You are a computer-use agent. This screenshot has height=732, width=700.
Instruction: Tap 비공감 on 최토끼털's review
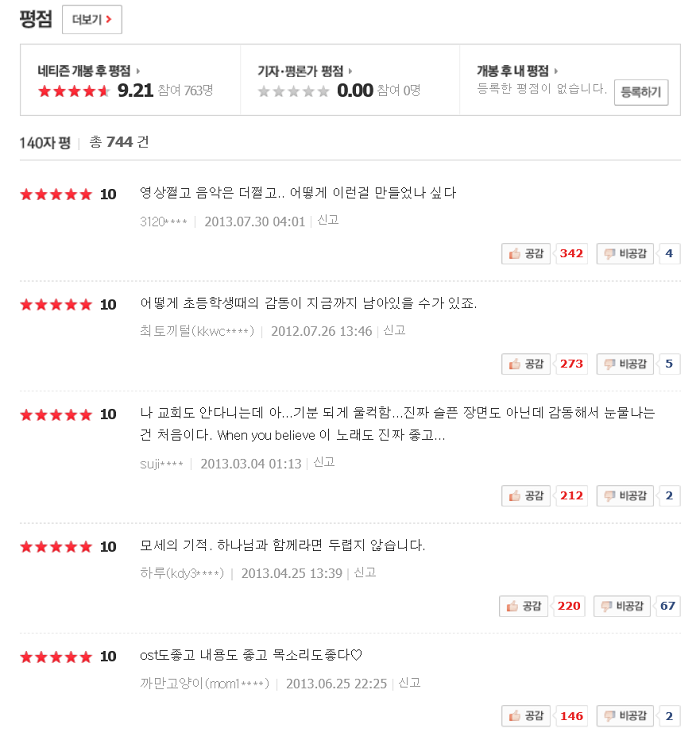[x=625, y=364]
